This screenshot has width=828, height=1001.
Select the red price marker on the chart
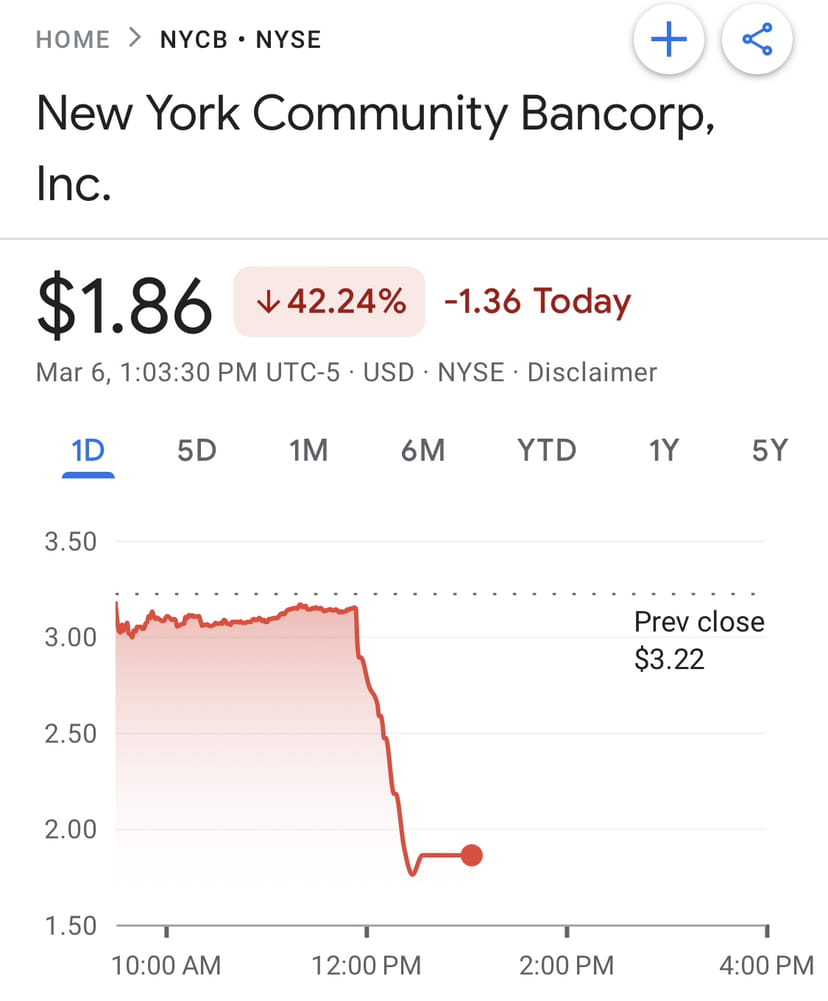coord(472,855)
